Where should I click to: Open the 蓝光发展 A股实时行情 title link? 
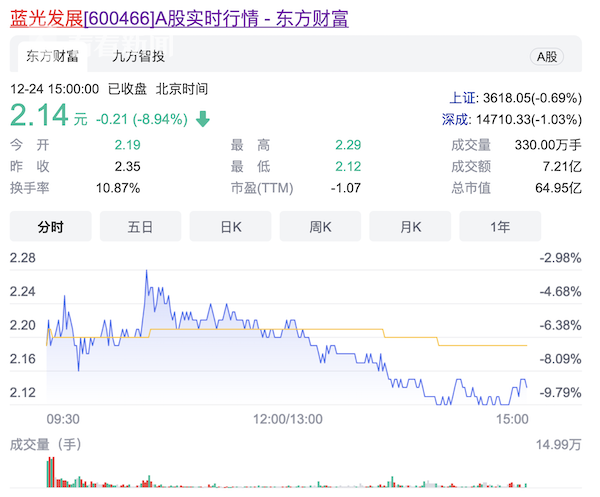coord(180,18)
